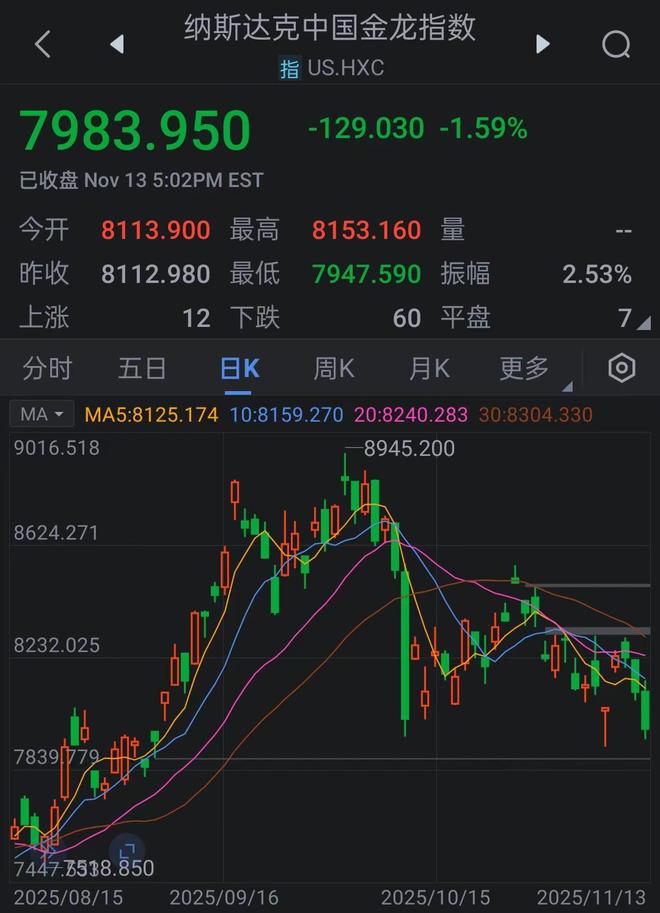Switch to the 分时 chart tab
This screenshot has width=660, height=913.
(x=48, y=368)
